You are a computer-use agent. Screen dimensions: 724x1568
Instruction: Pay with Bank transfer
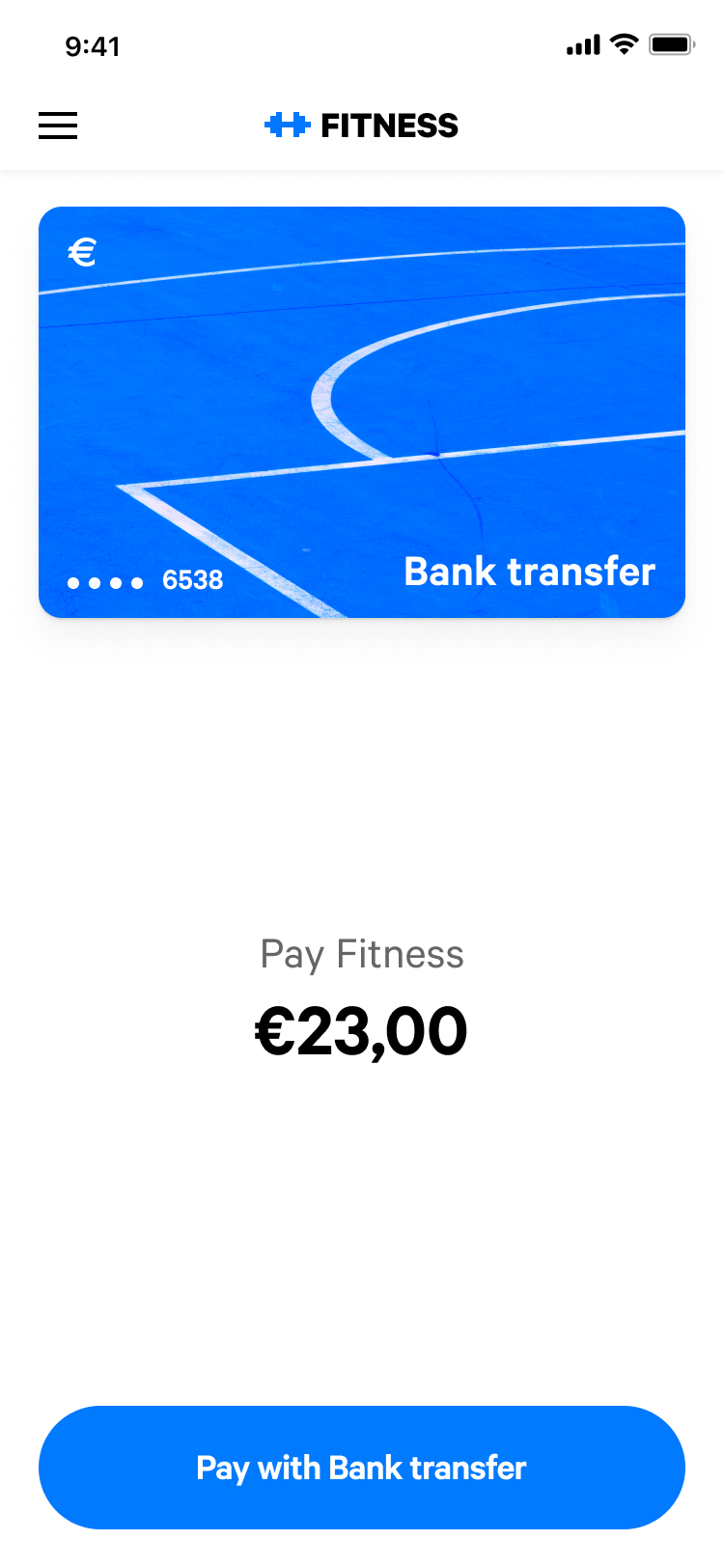[362, 1468]
